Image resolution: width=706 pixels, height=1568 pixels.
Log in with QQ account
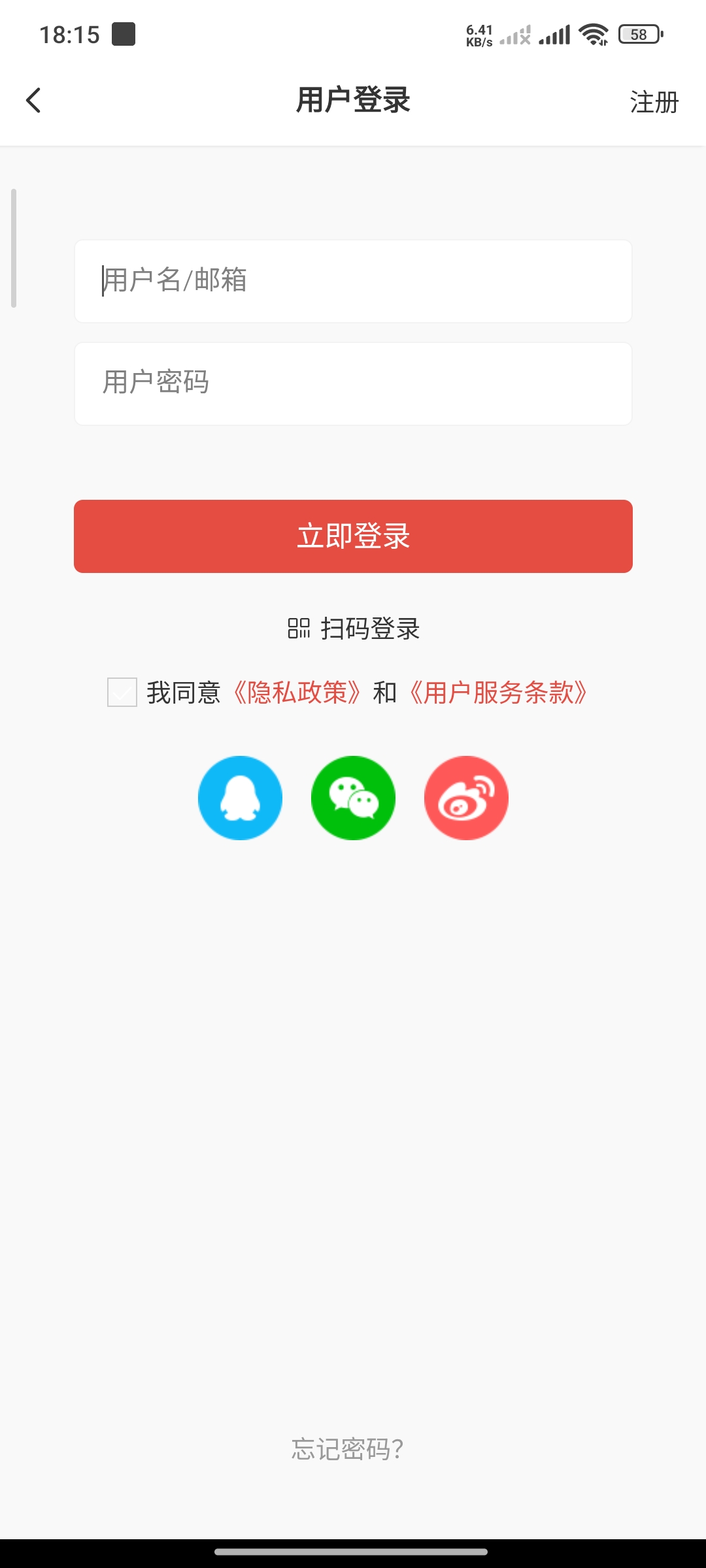[x=239, y=797]
